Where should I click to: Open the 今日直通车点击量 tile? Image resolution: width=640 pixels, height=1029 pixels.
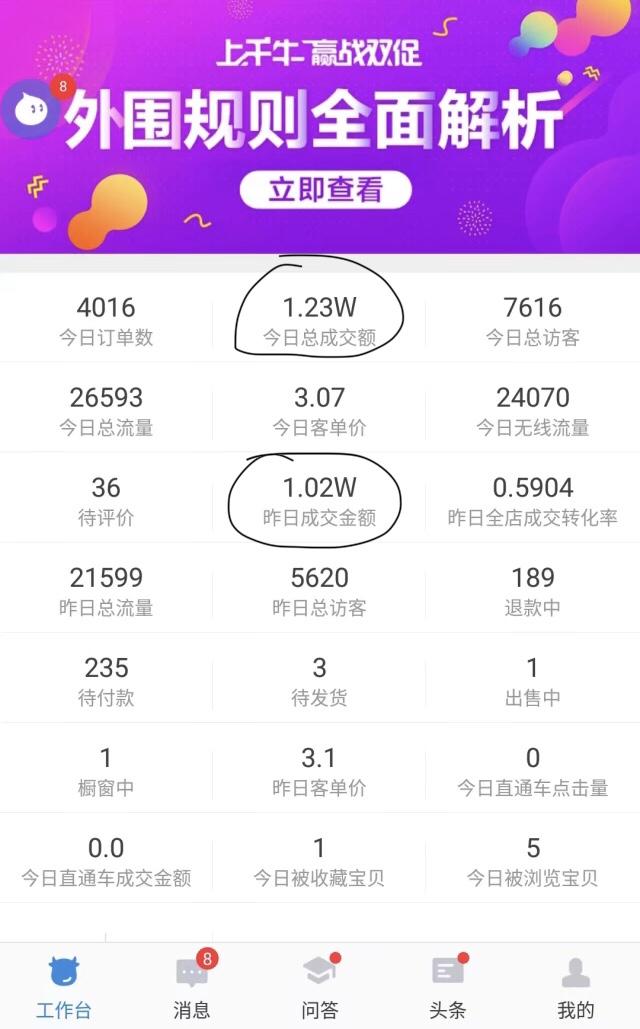533,771
